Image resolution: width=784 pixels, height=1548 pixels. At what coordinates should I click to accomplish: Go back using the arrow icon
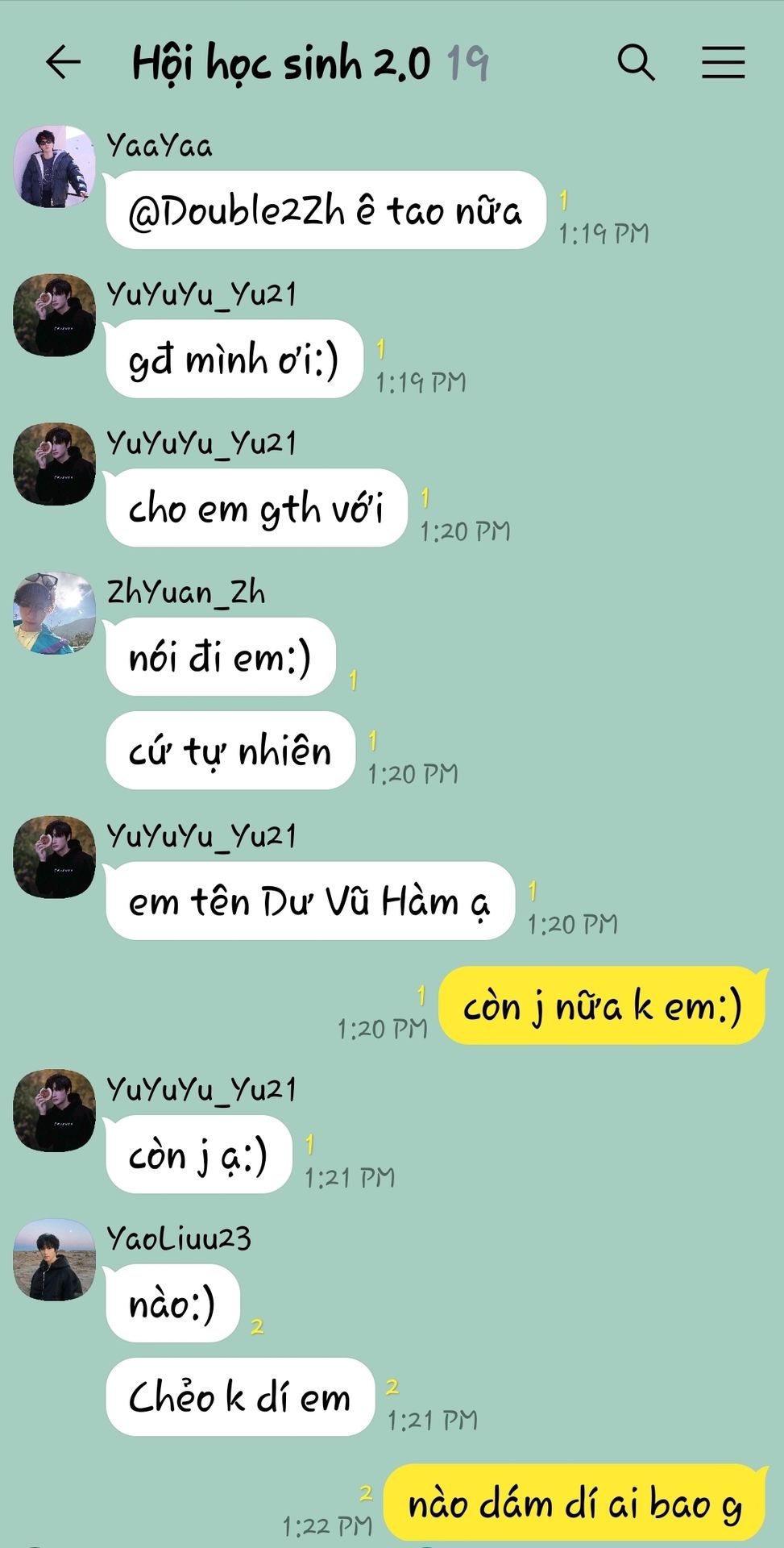[63, 62]
